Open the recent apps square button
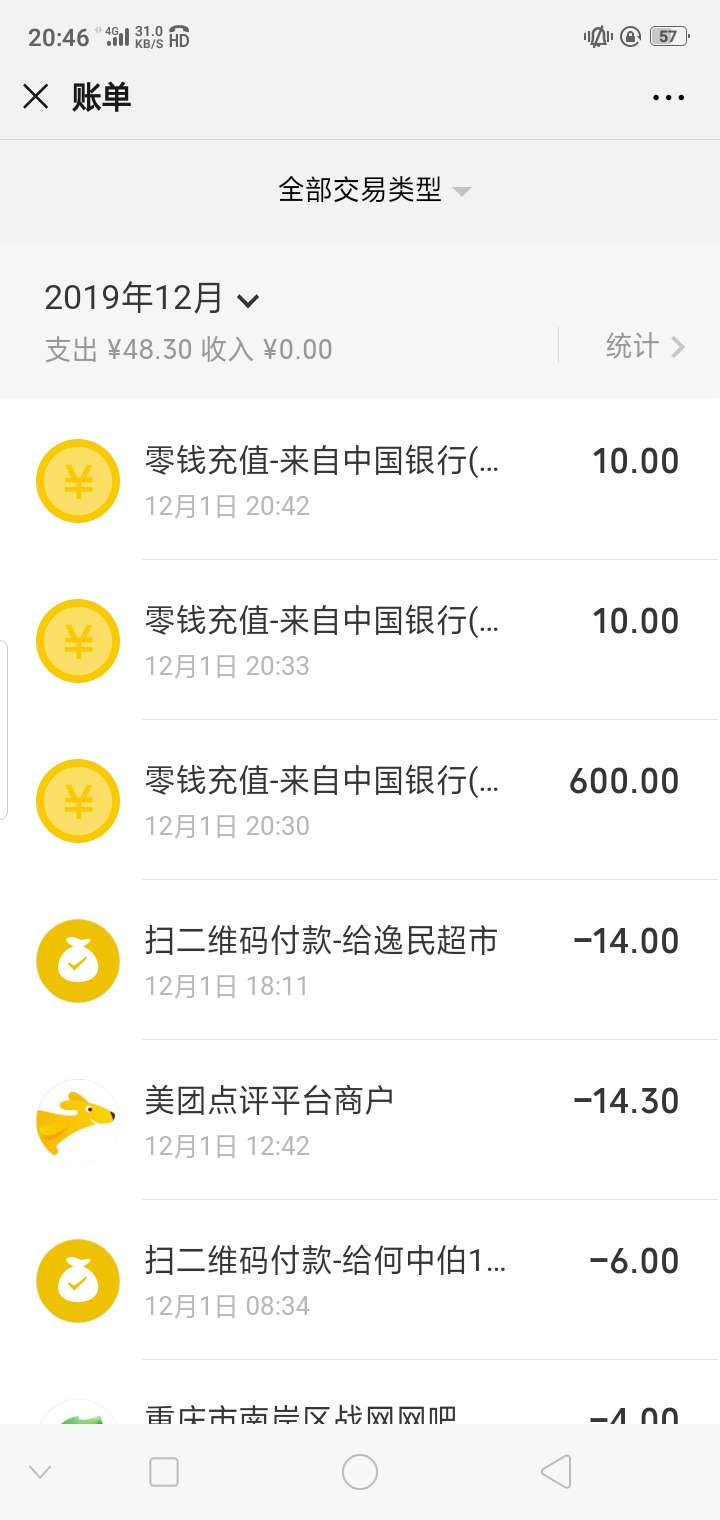Screen dimensions: 720x1520 [x=164, y=1472]
